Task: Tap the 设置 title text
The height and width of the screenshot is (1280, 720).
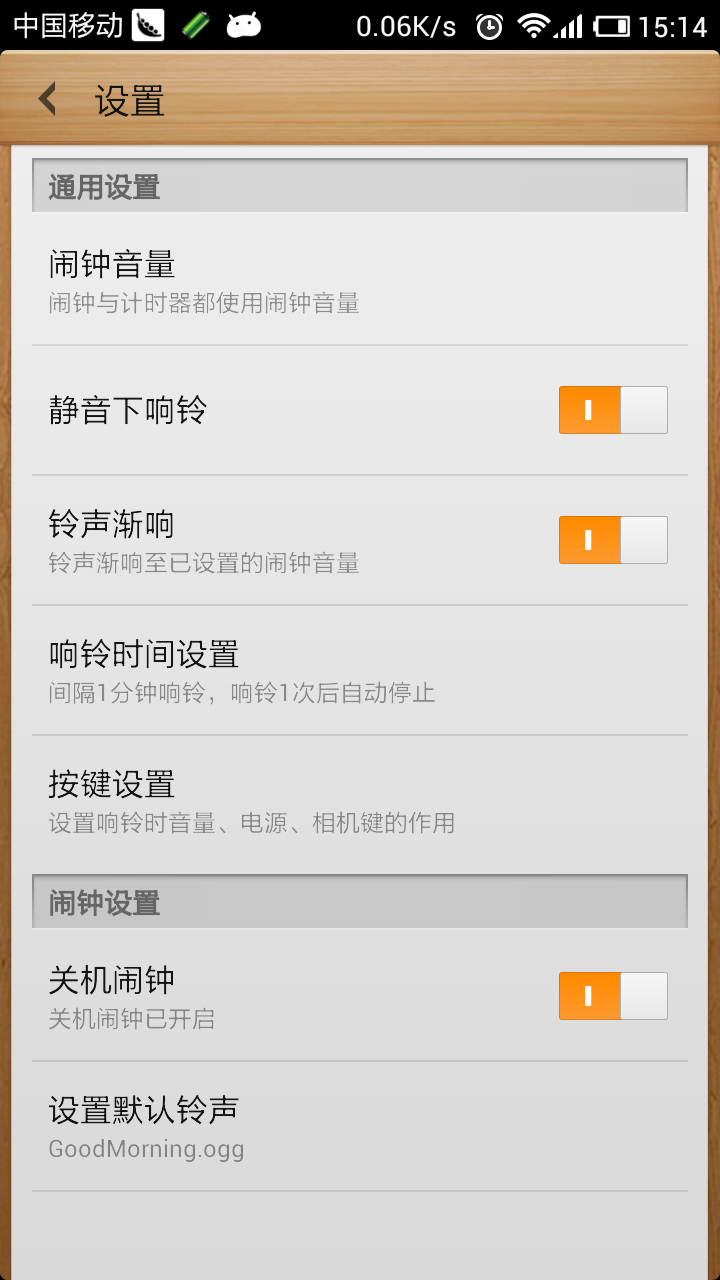Action: [131, 100]
